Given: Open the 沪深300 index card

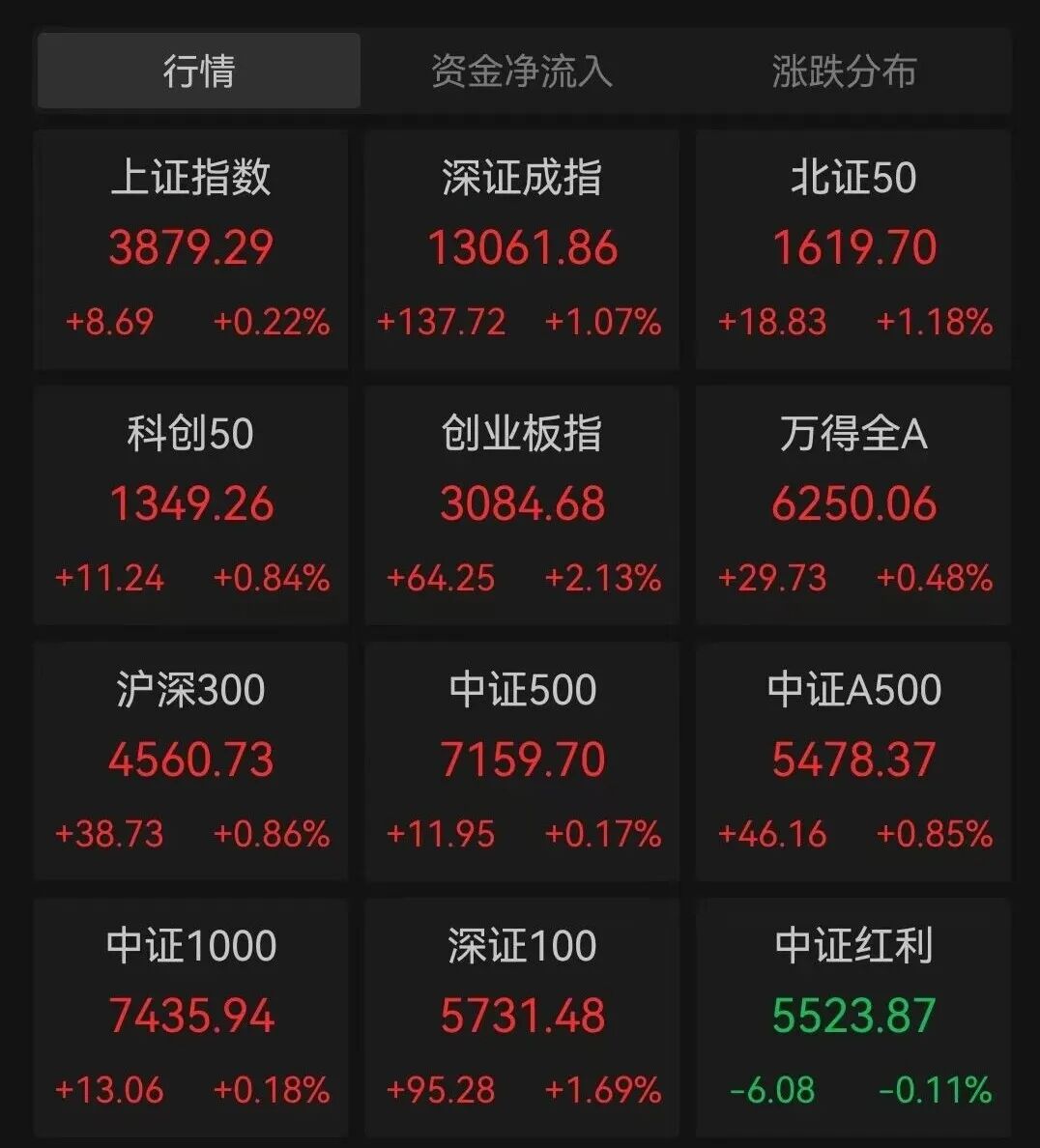Looking at the screenshot, I should (191, 761).
